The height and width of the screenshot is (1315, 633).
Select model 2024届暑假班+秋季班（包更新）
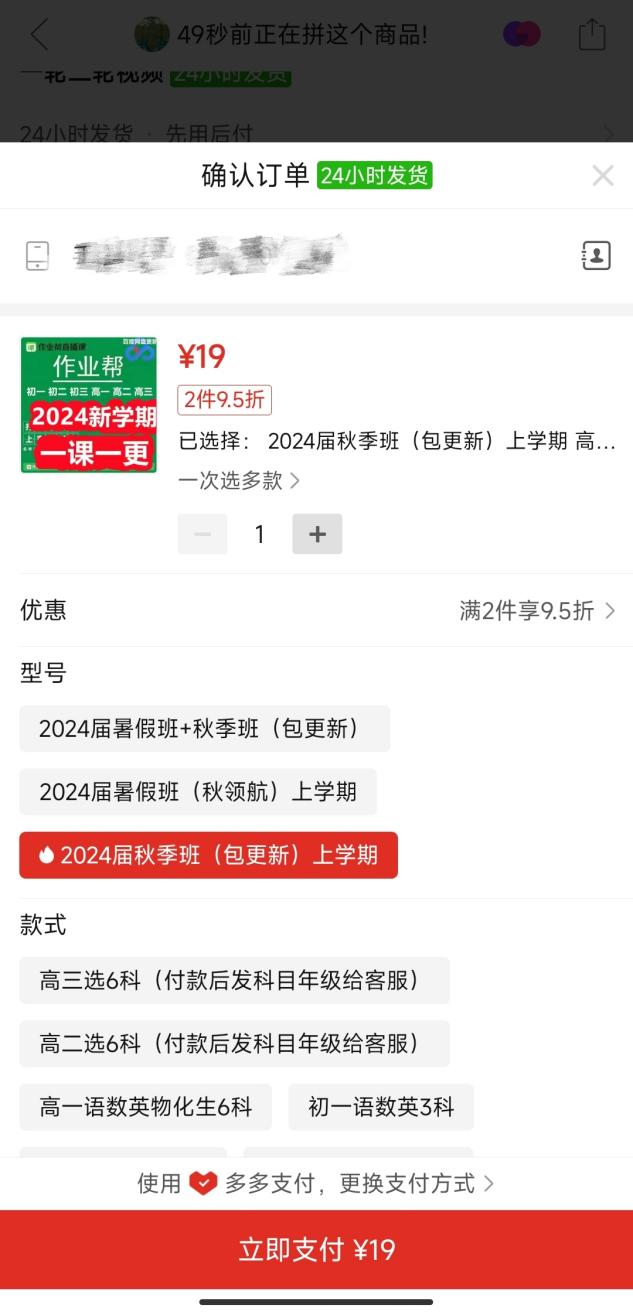coord(204,729)
